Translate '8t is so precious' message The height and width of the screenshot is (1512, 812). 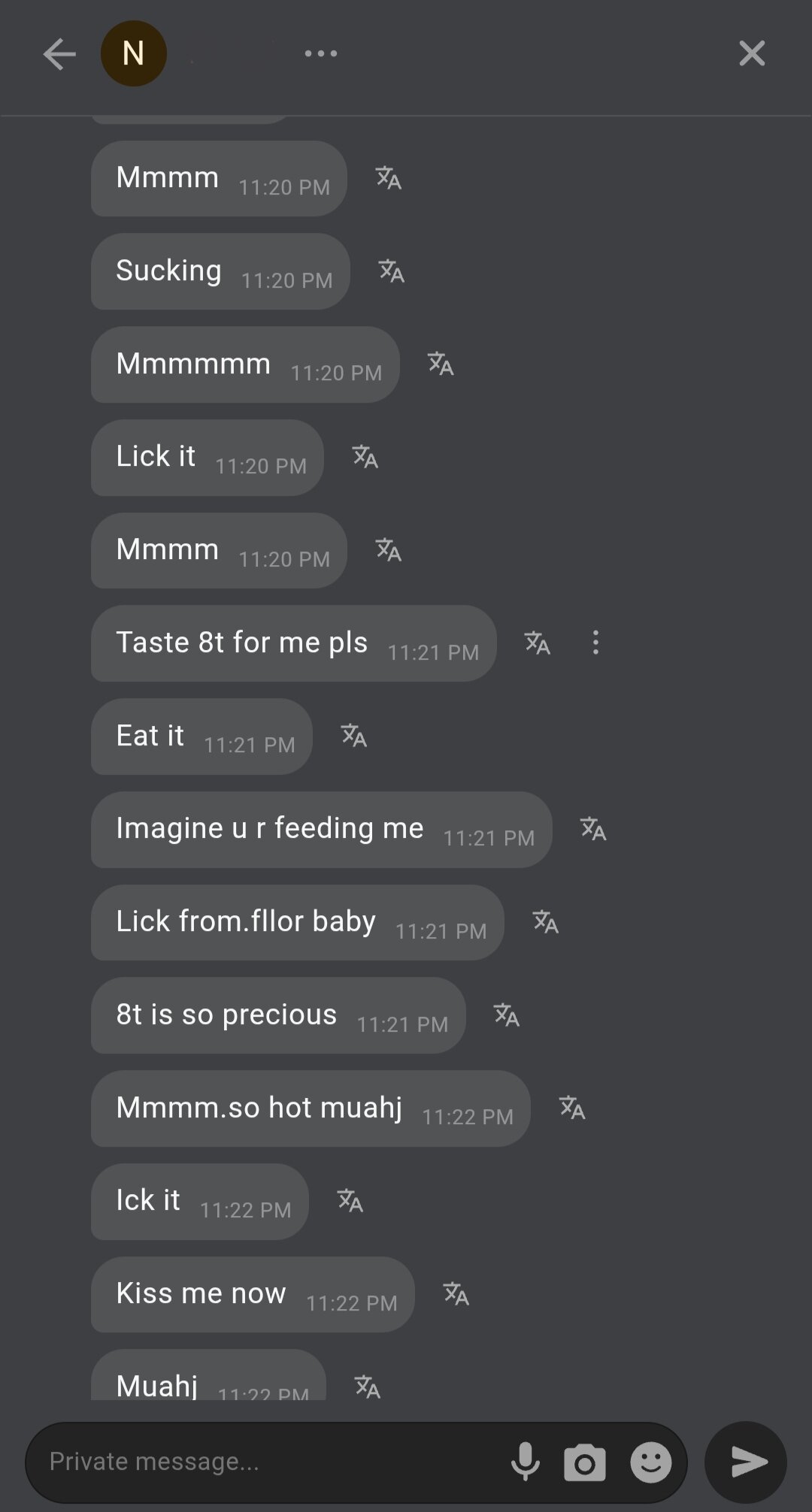click(x=507, y=1015)
